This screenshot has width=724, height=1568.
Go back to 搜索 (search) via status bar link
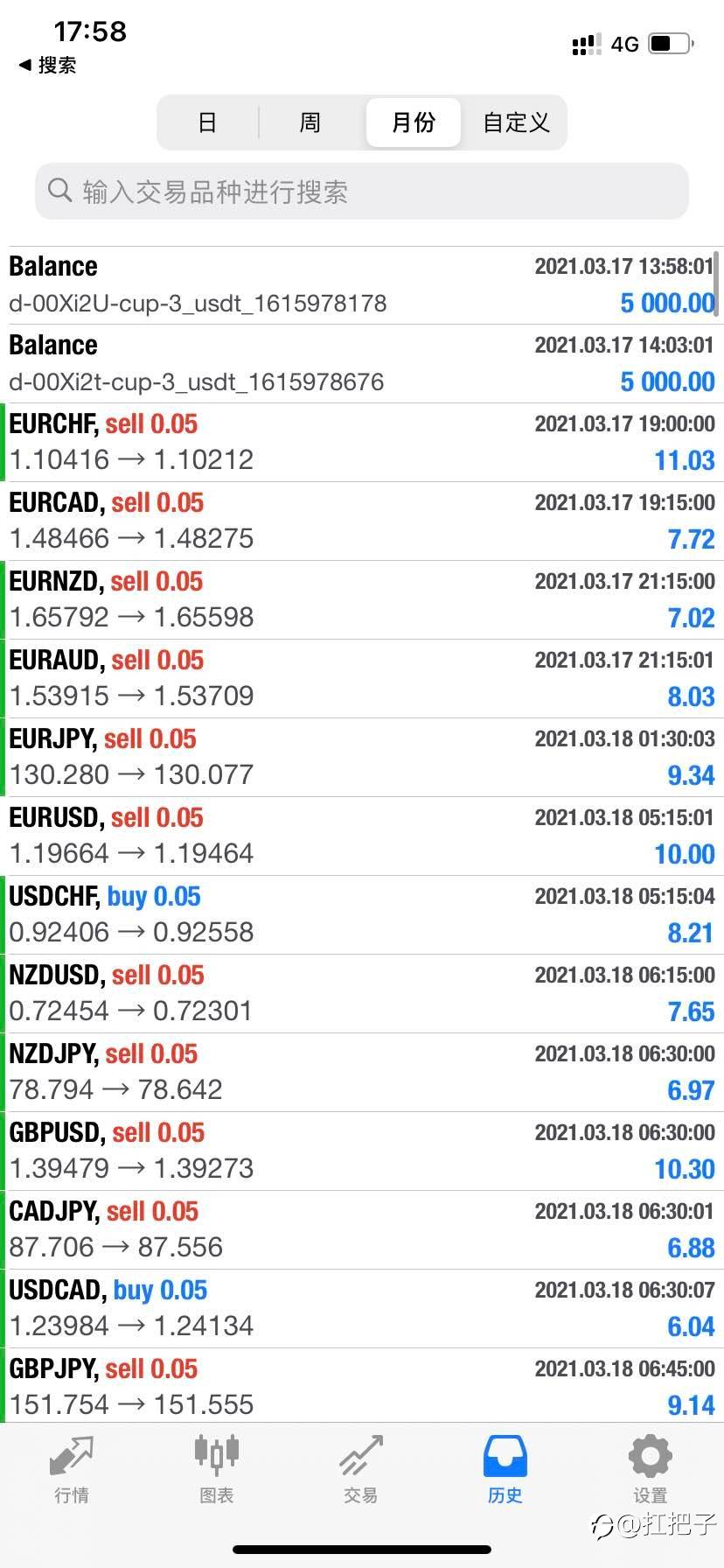[48, 66]
